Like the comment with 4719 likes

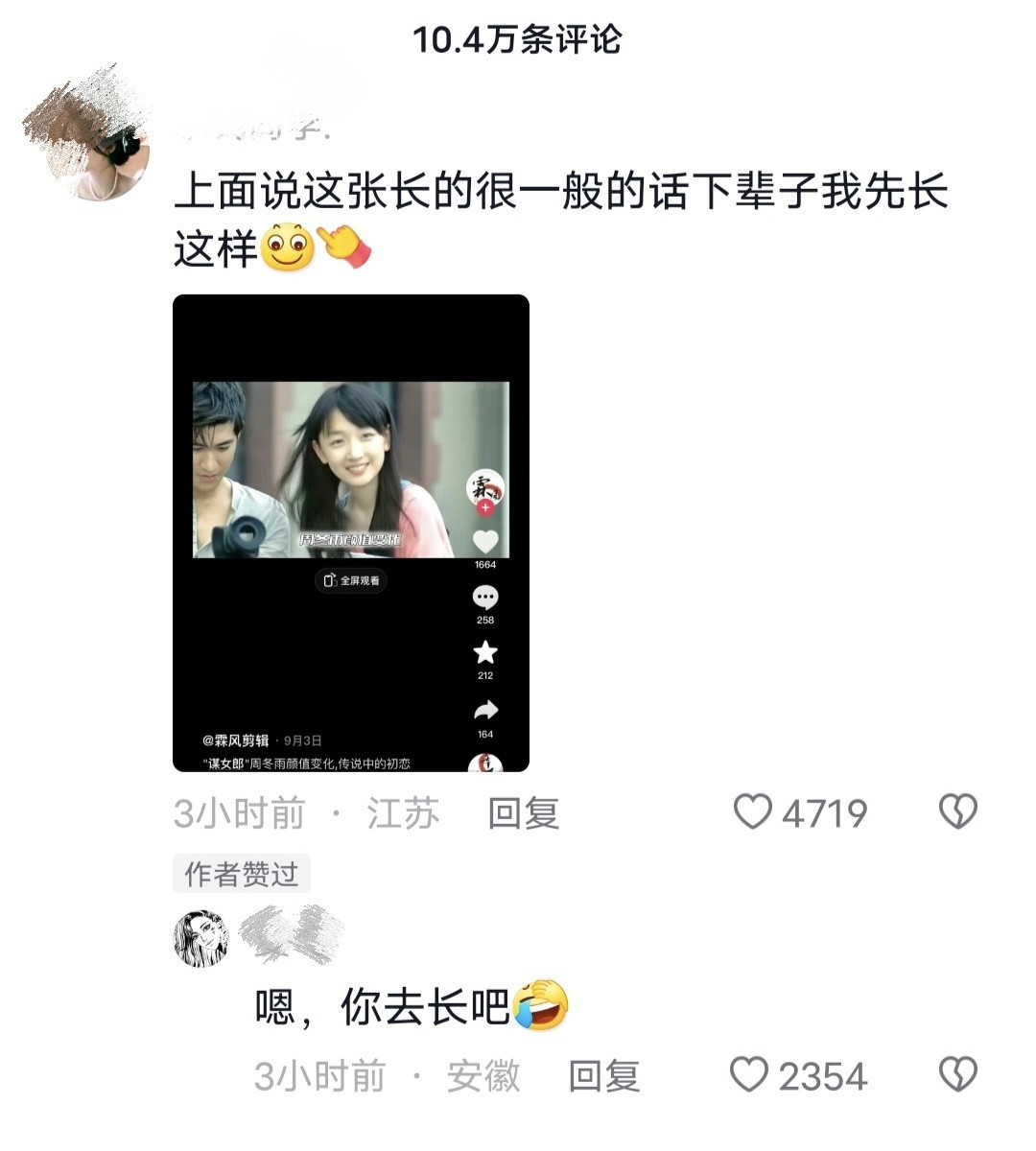tap(753, 812)
